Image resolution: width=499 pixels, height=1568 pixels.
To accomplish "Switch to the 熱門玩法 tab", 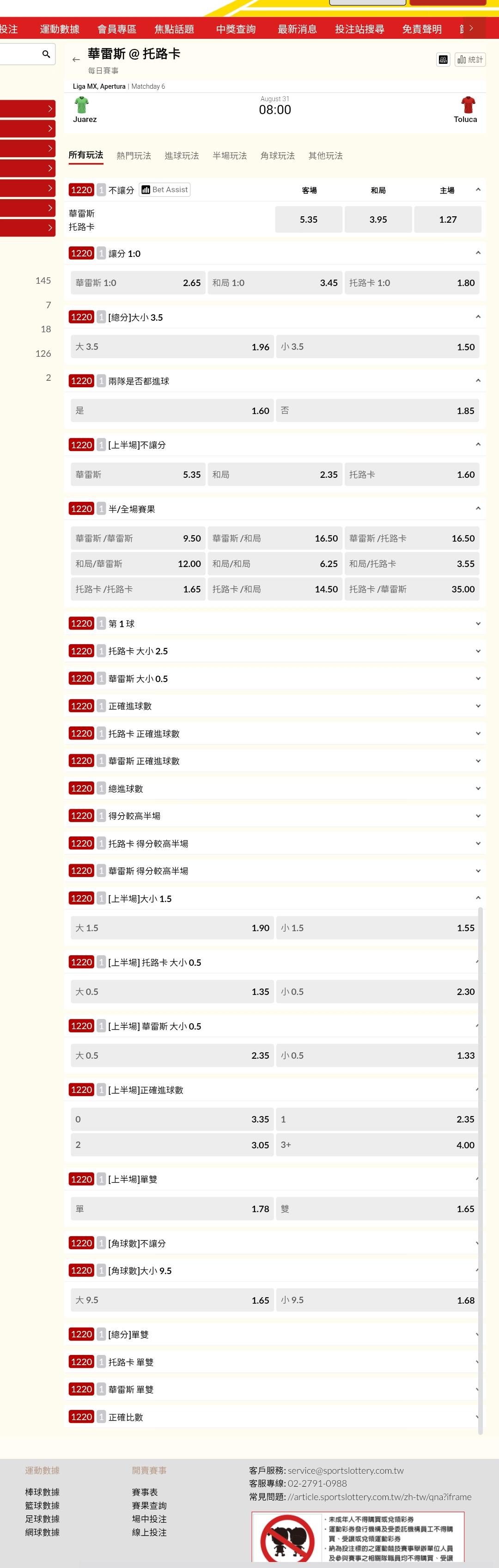I will tap(134, 156).
